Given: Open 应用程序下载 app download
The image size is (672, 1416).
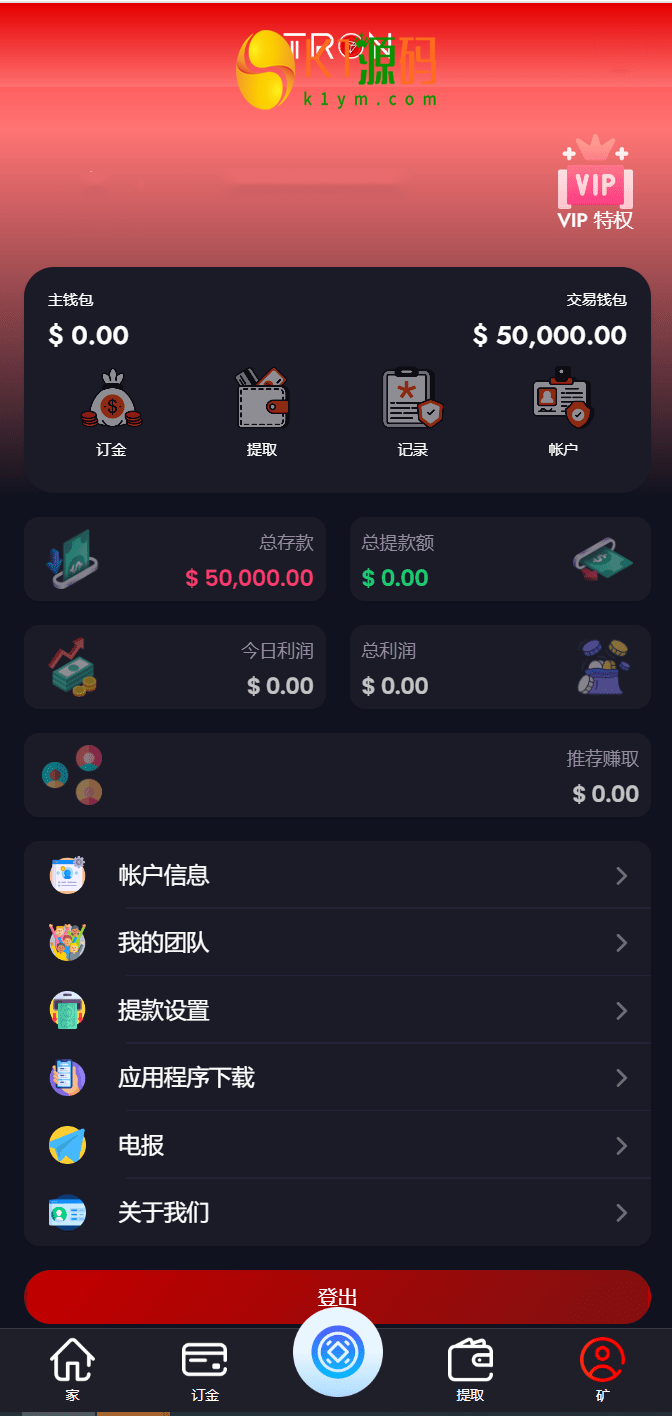Looking at the screenshot, I should 337,1077.
